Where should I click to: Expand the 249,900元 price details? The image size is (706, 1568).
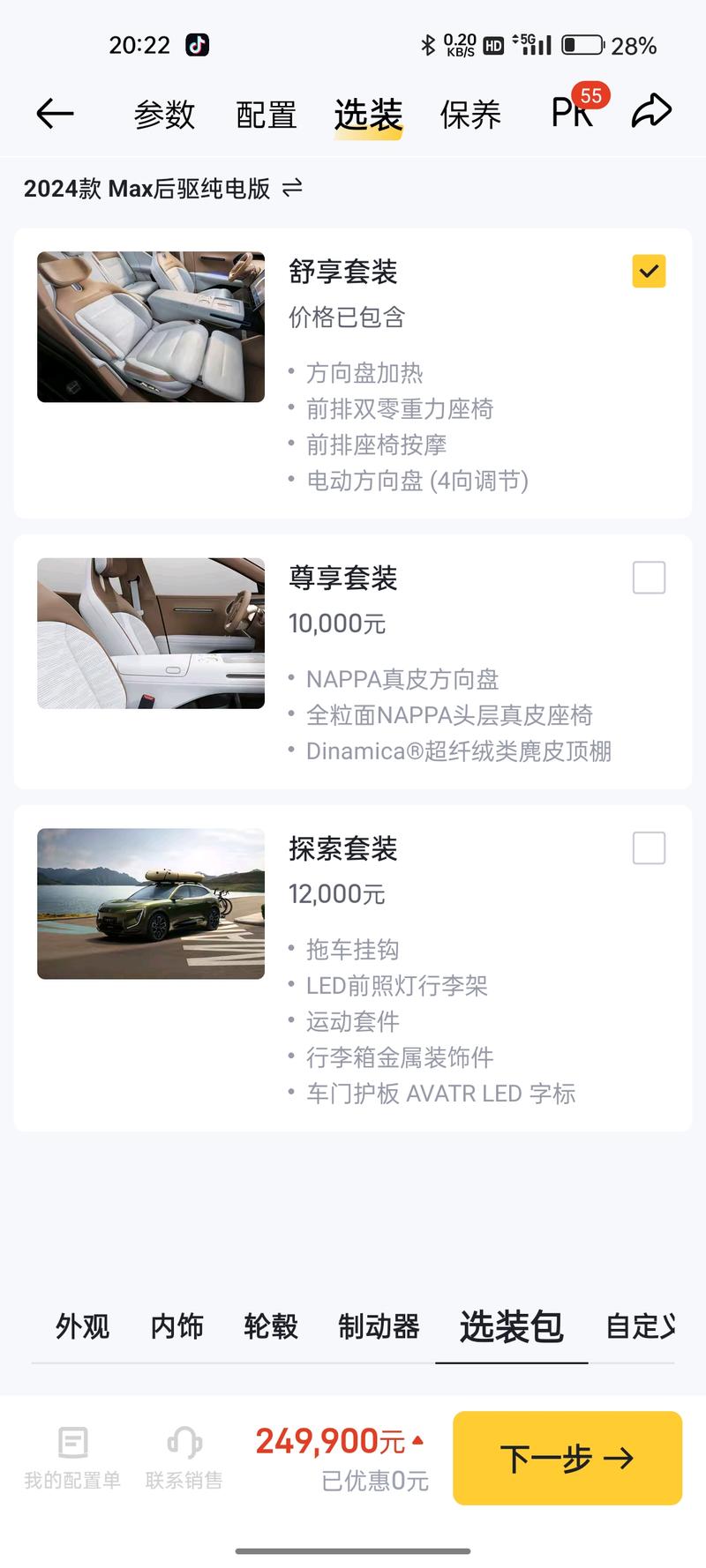(x=341, y=1442)
